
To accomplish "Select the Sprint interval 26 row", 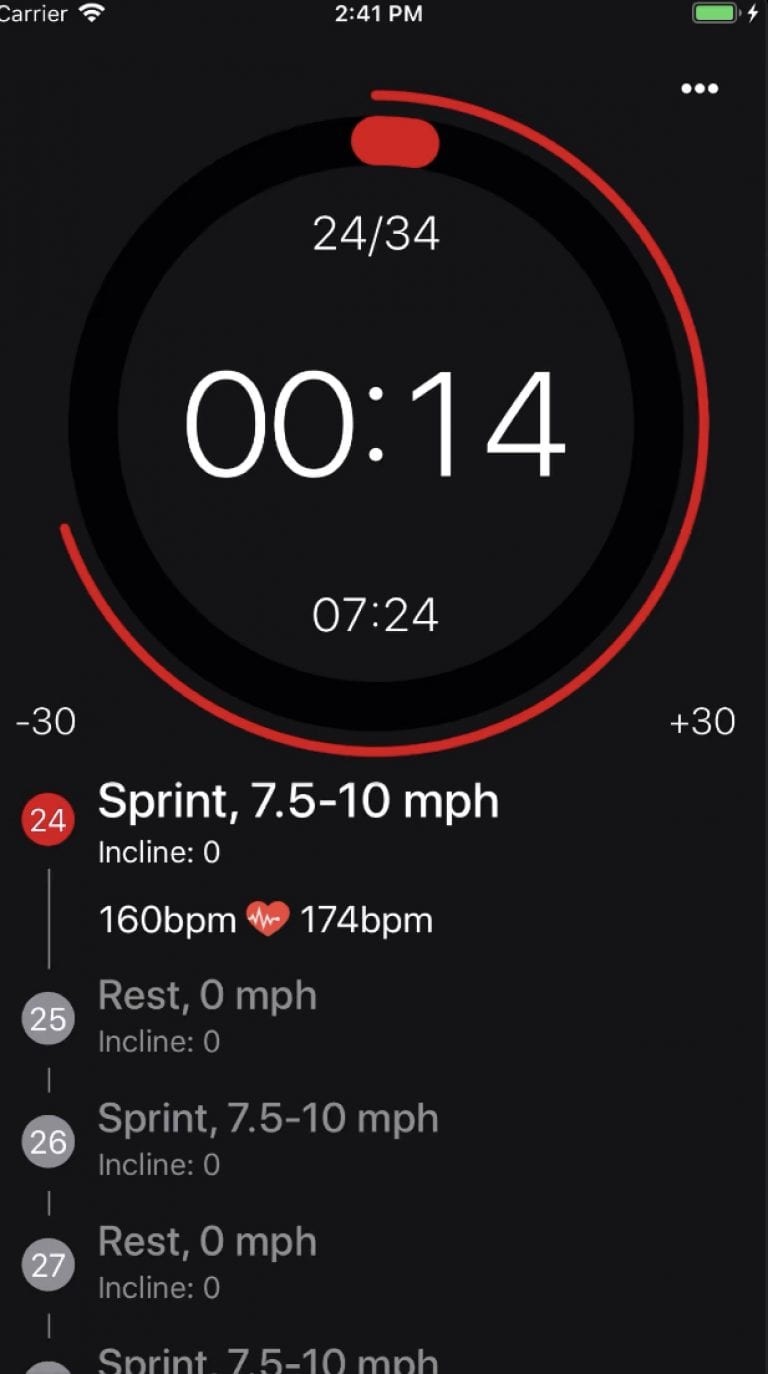I will [x=267, y=1118].
